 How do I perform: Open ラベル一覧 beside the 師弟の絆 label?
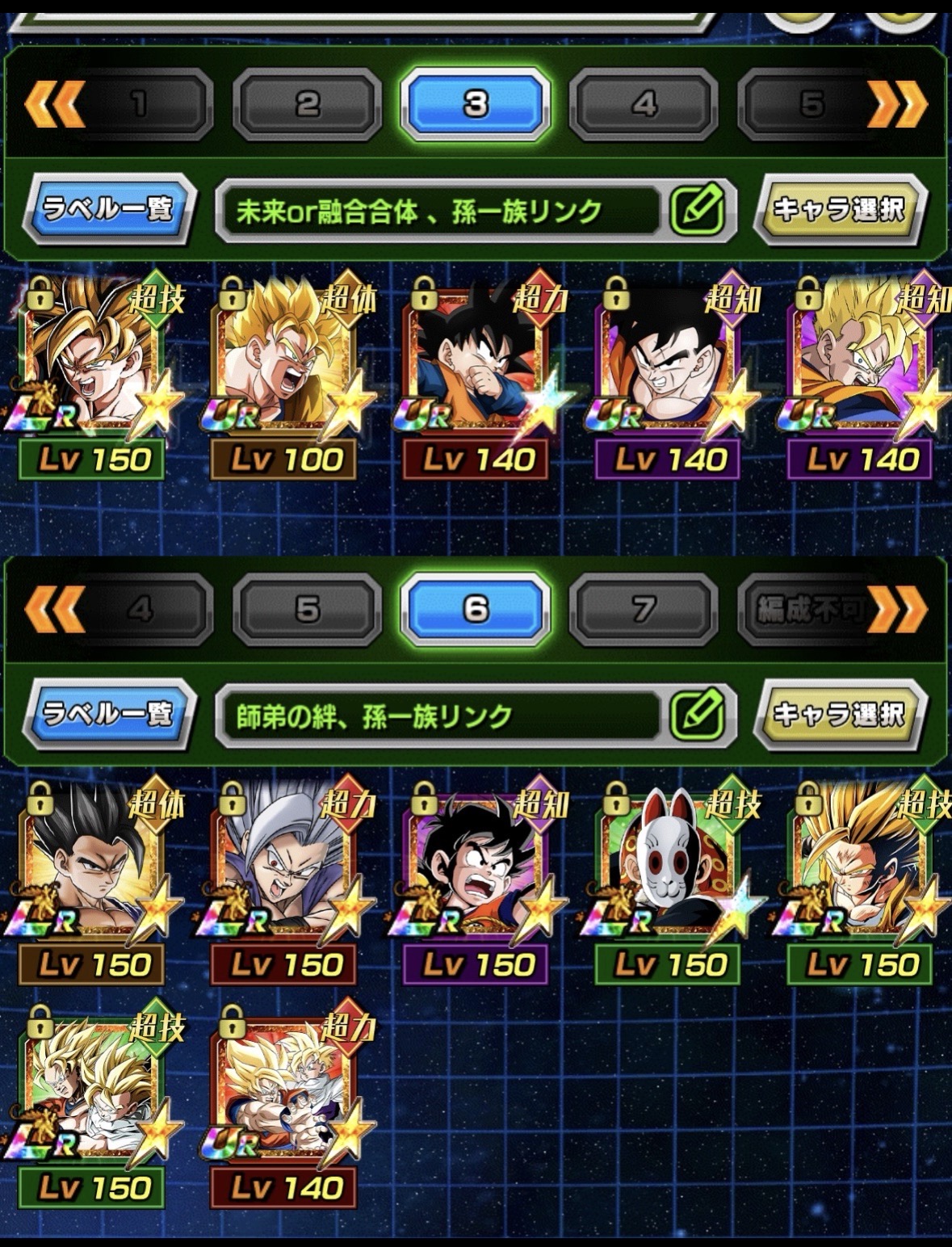click(x=107, y=714)
